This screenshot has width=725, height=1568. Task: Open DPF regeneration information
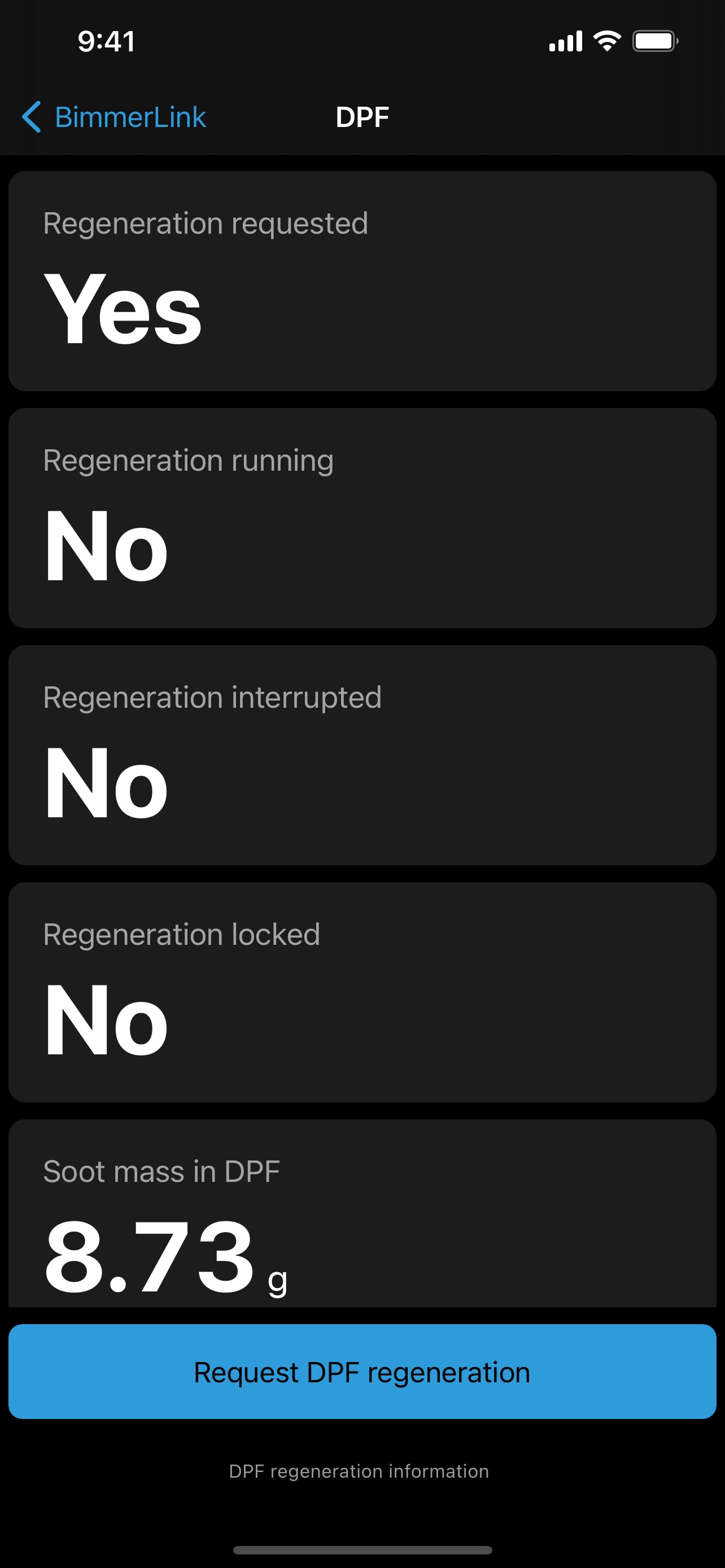tap(359, 1471)
